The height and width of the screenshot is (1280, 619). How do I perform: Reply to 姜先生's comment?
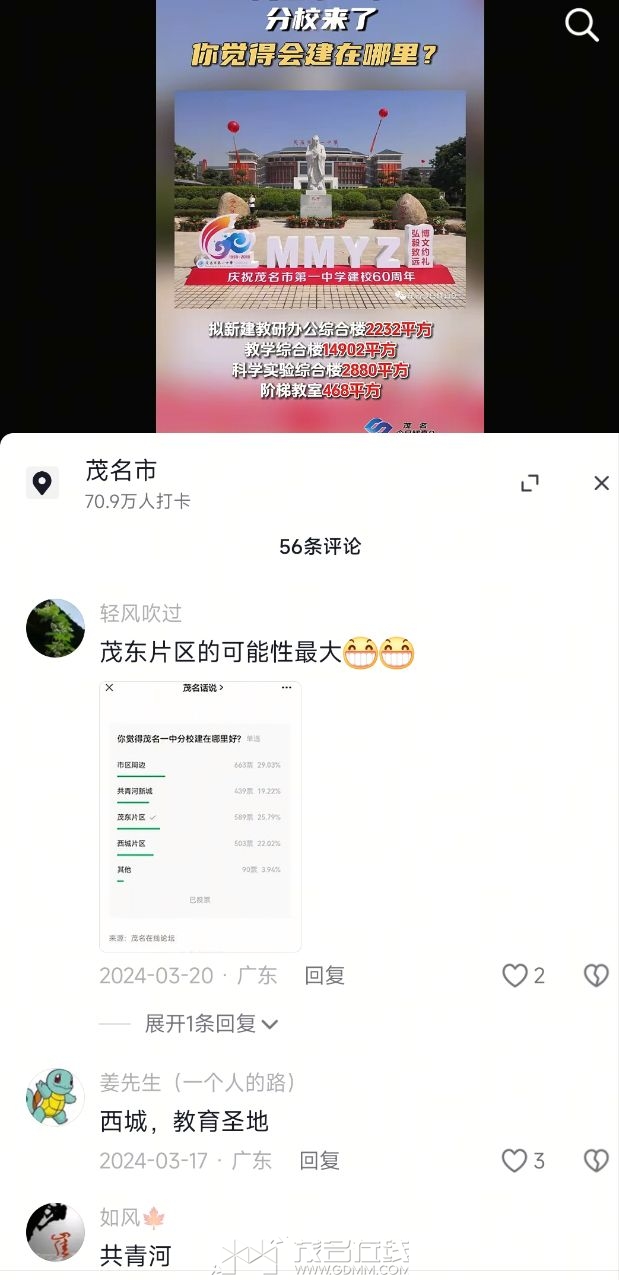[320, 1161]
